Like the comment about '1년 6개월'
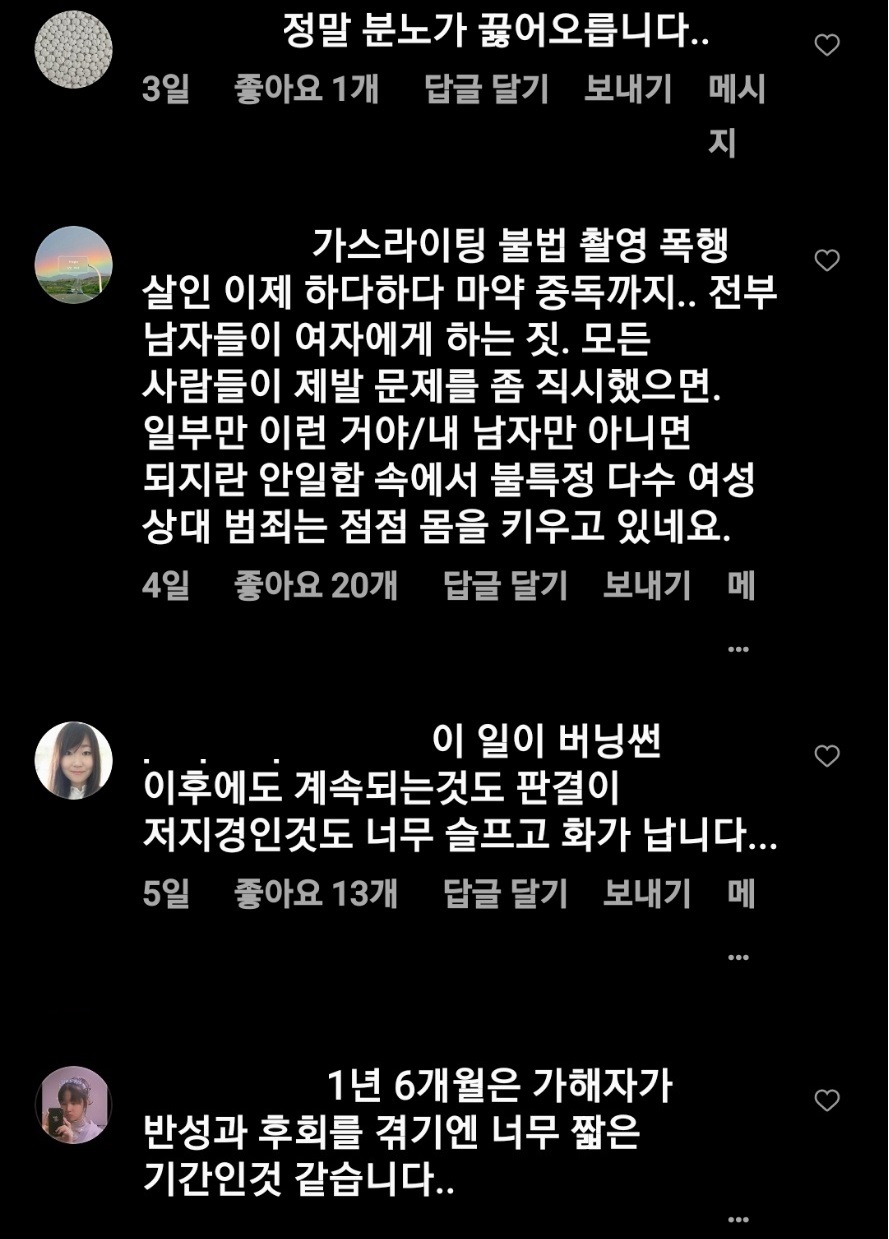This screenshot has width=889, height=1239. [x=827, y=1101]
